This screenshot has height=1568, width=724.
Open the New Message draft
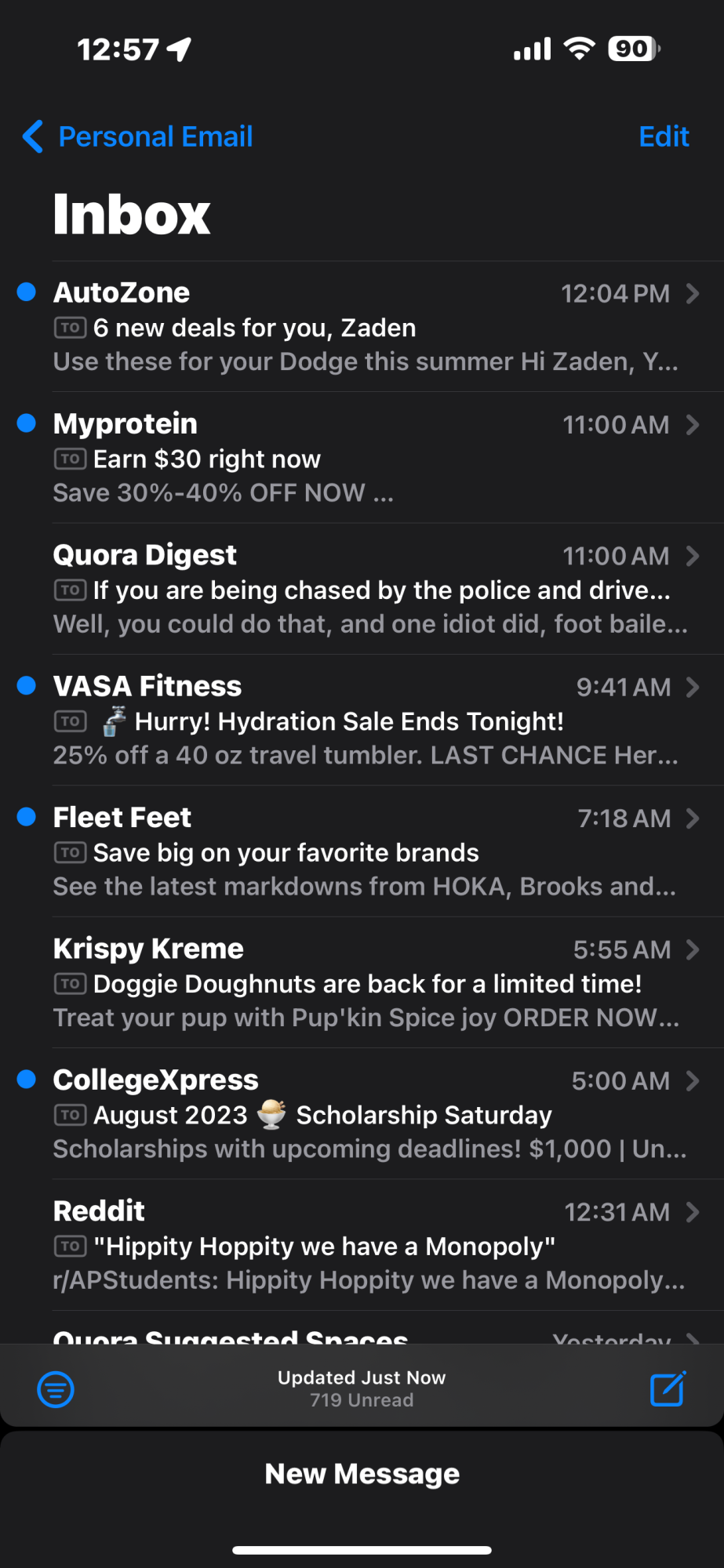click(362, 1474)
